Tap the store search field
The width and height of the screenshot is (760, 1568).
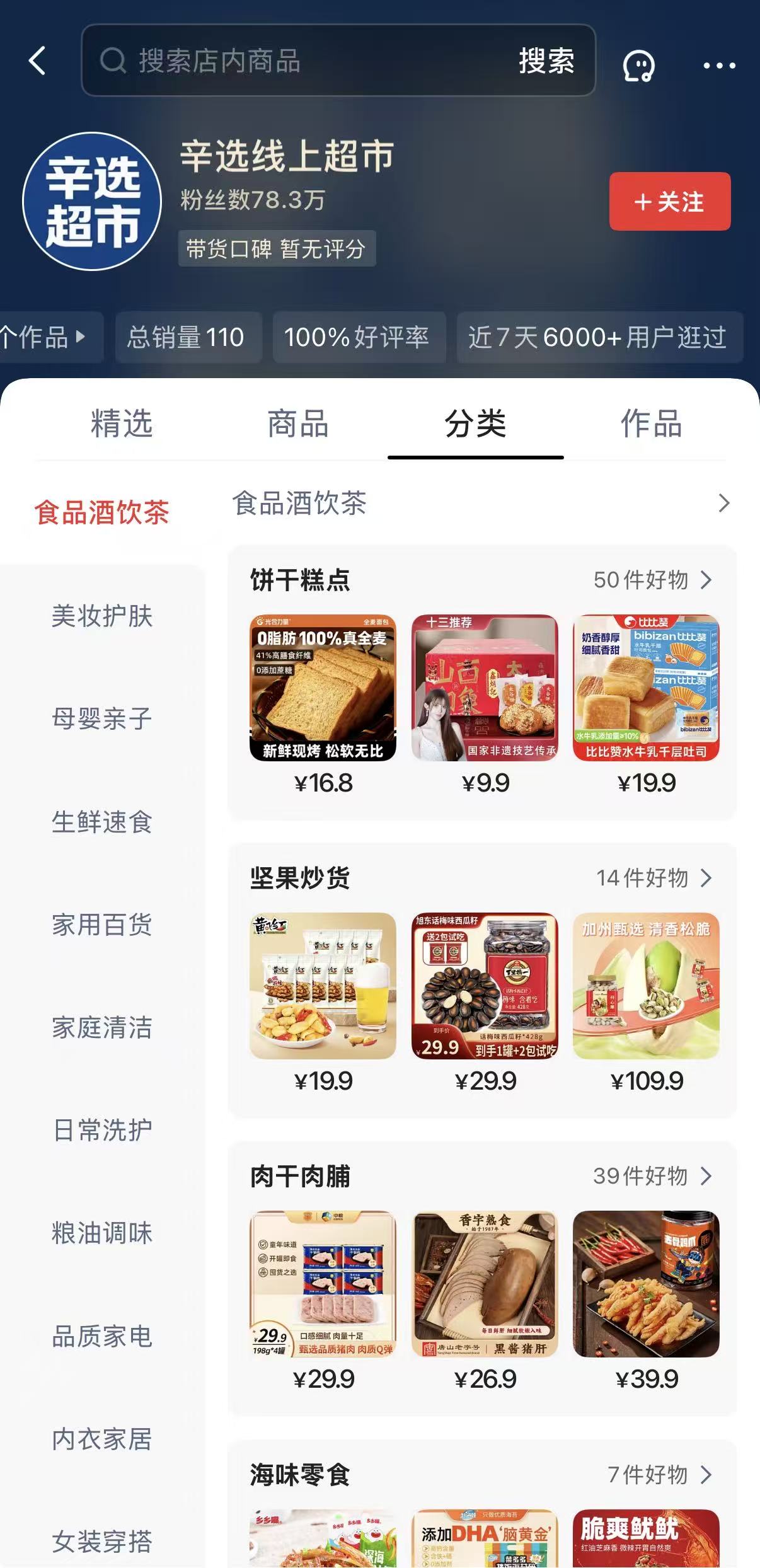[302, 61]
